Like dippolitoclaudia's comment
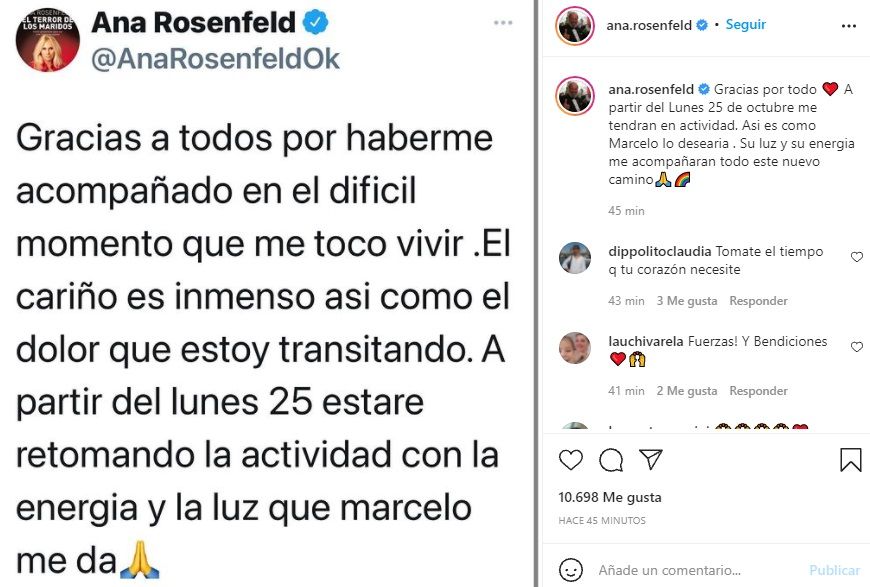Screen dimensions: 870x587 [856, 257]
